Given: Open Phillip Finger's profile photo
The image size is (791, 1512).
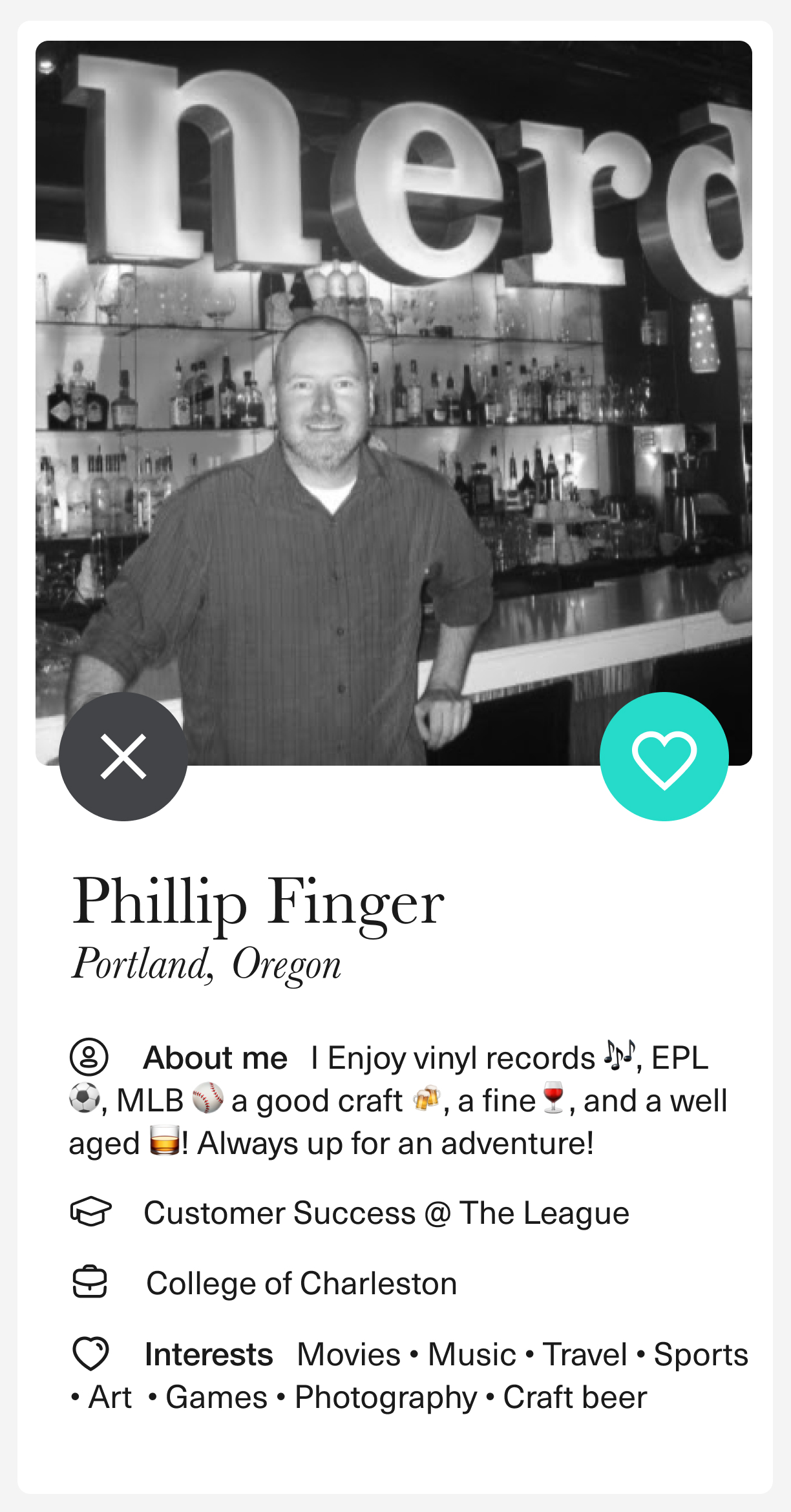Looking at the screenshot, I should (393, 401).
